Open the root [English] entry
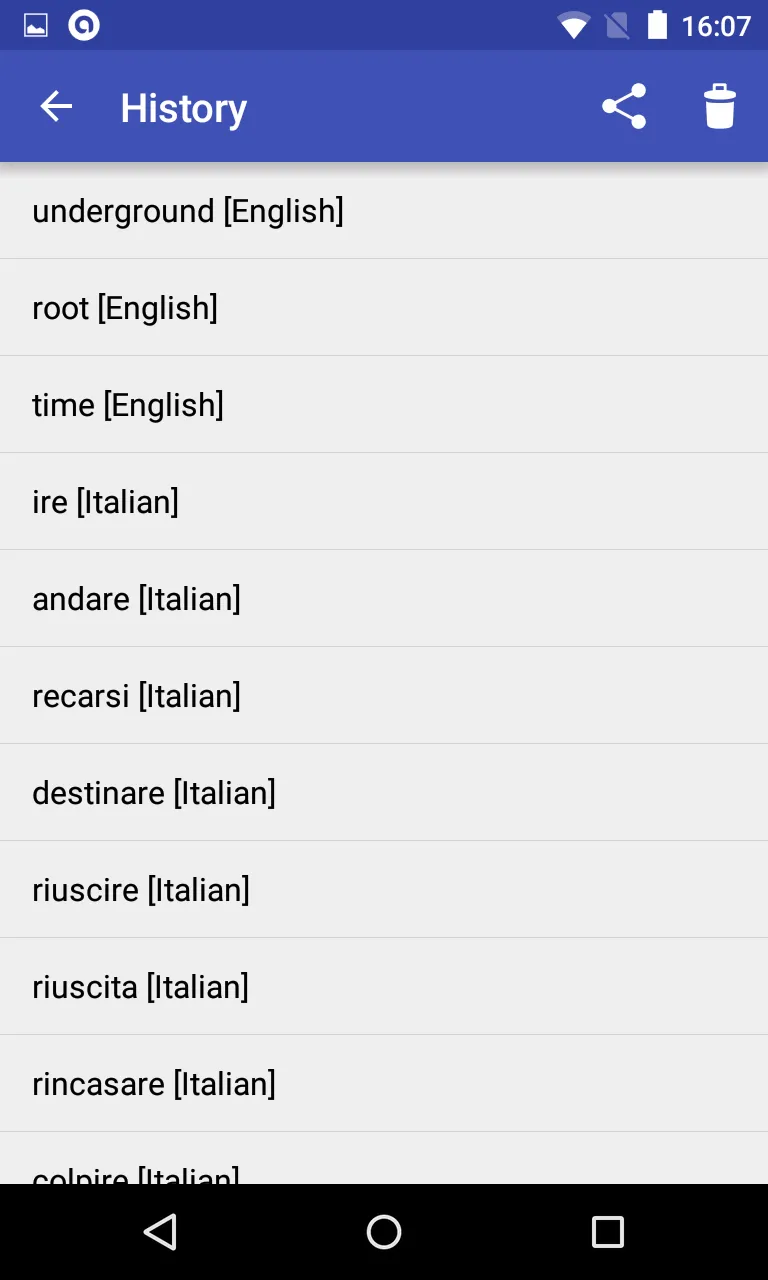768x1280 pixels. click(x=384, y=308)
